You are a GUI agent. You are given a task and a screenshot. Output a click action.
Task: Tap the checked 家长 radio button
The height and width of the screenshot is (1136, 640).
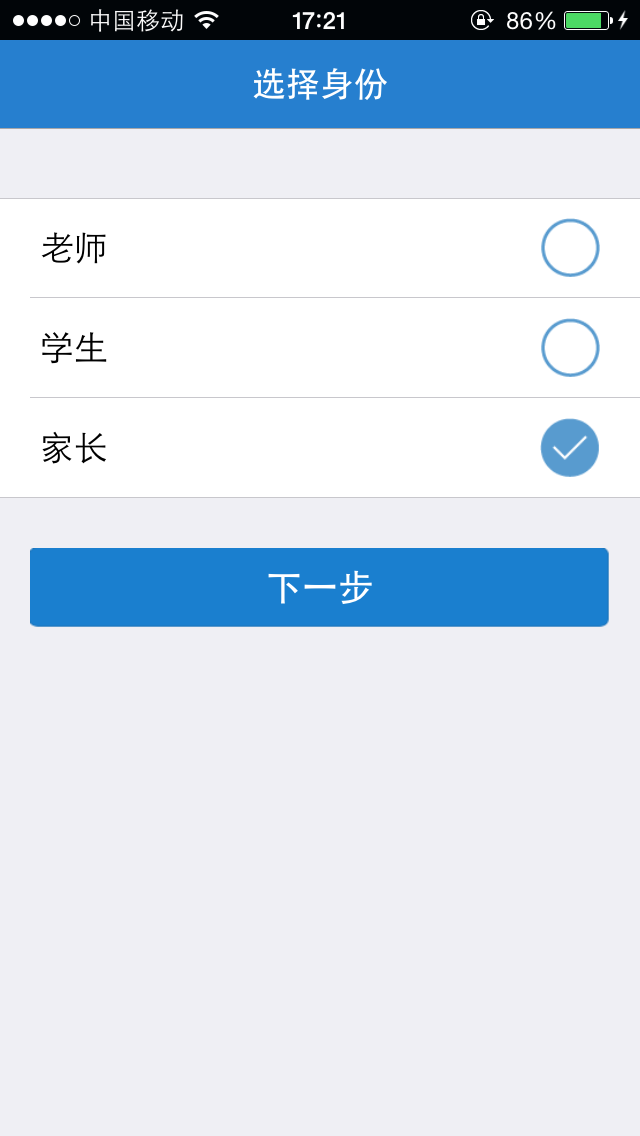[570, 448]
